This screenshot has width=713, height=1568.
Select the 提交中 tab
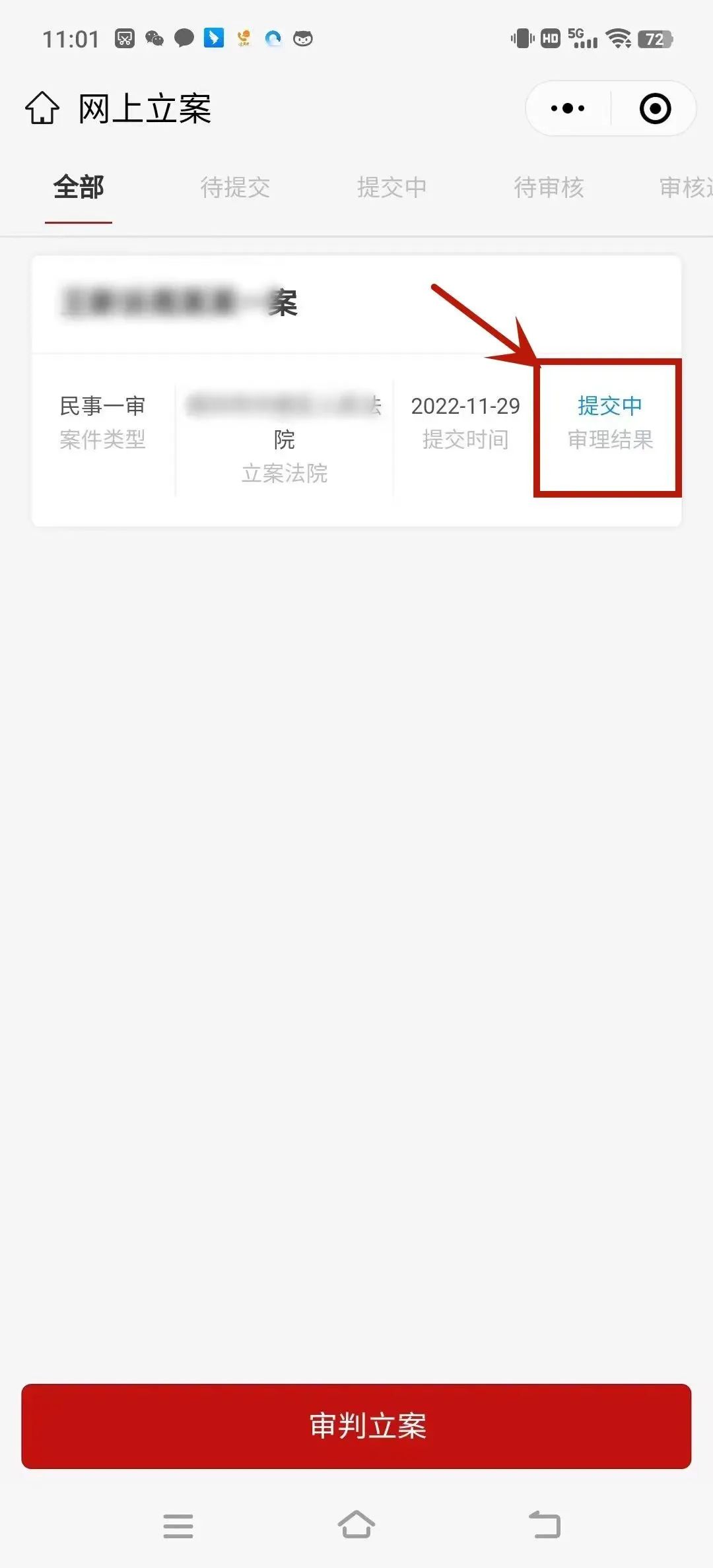391,187
